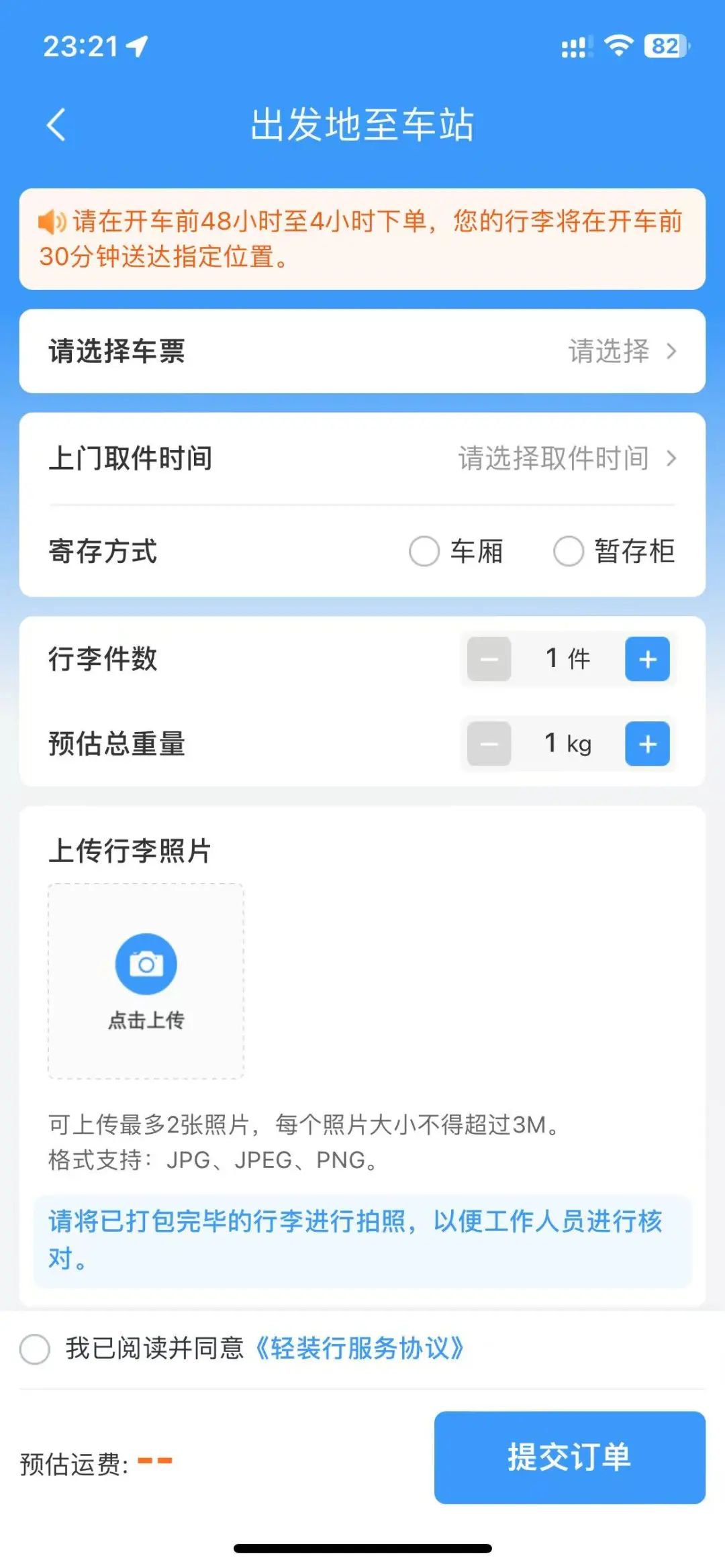Select 暂存柜 as storage method
The image size is (725, 1568).
click(x=614, y=552)
